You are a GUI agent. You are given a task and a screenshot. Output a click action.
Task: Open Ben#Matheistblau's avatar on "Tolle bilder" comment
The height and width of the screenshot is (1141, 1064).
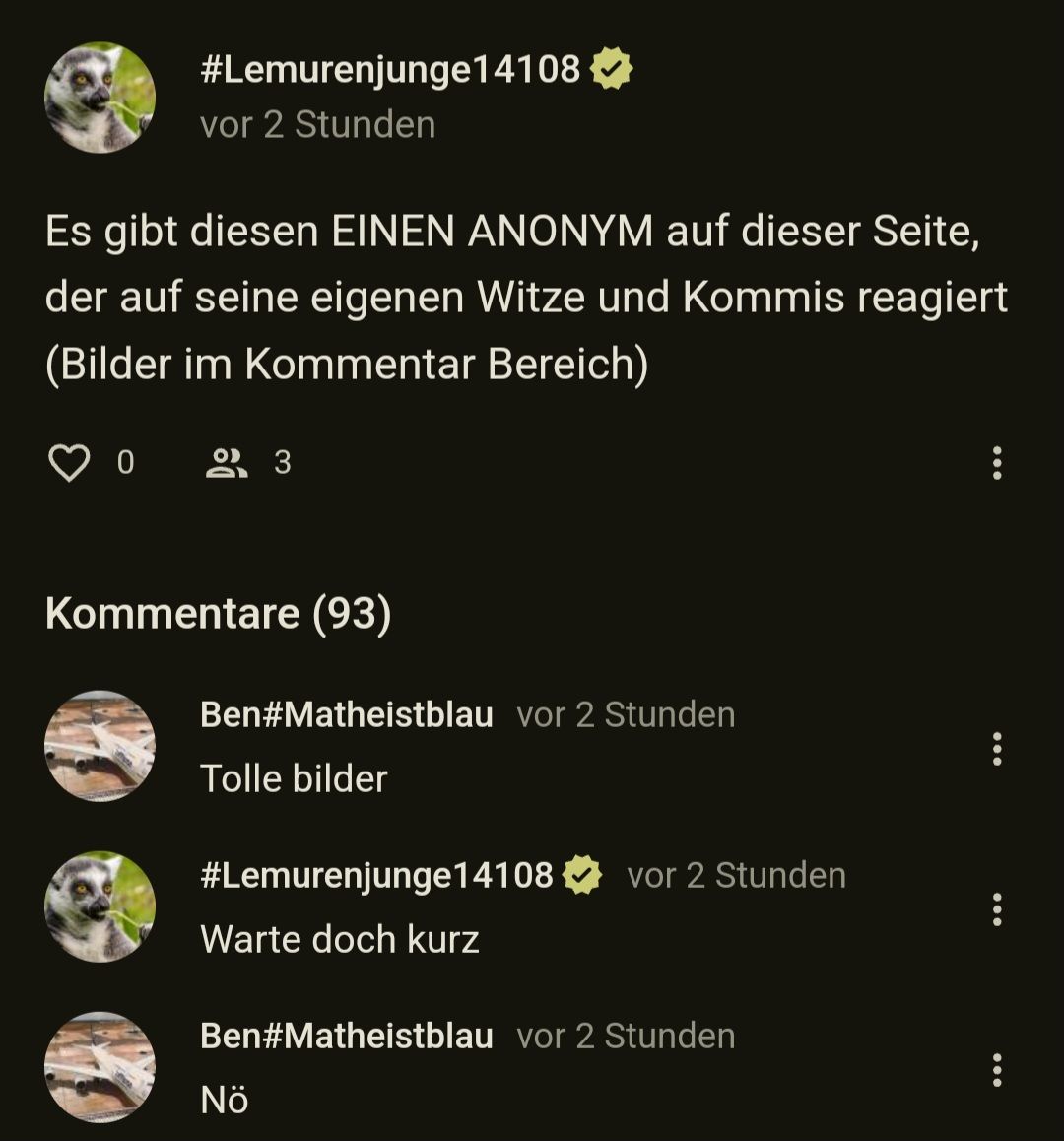point(100,746)
